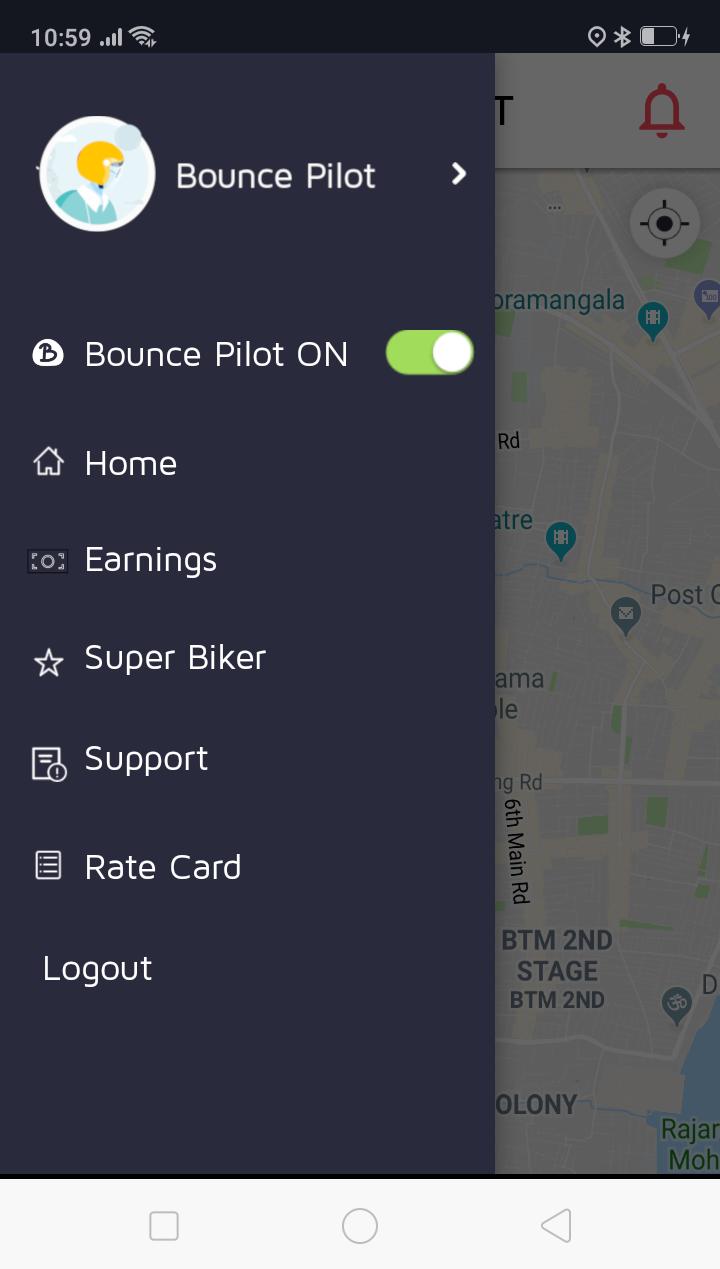Go to Home from the drawer
Viewport: 720px width, 1269px height.
[130, 463]
